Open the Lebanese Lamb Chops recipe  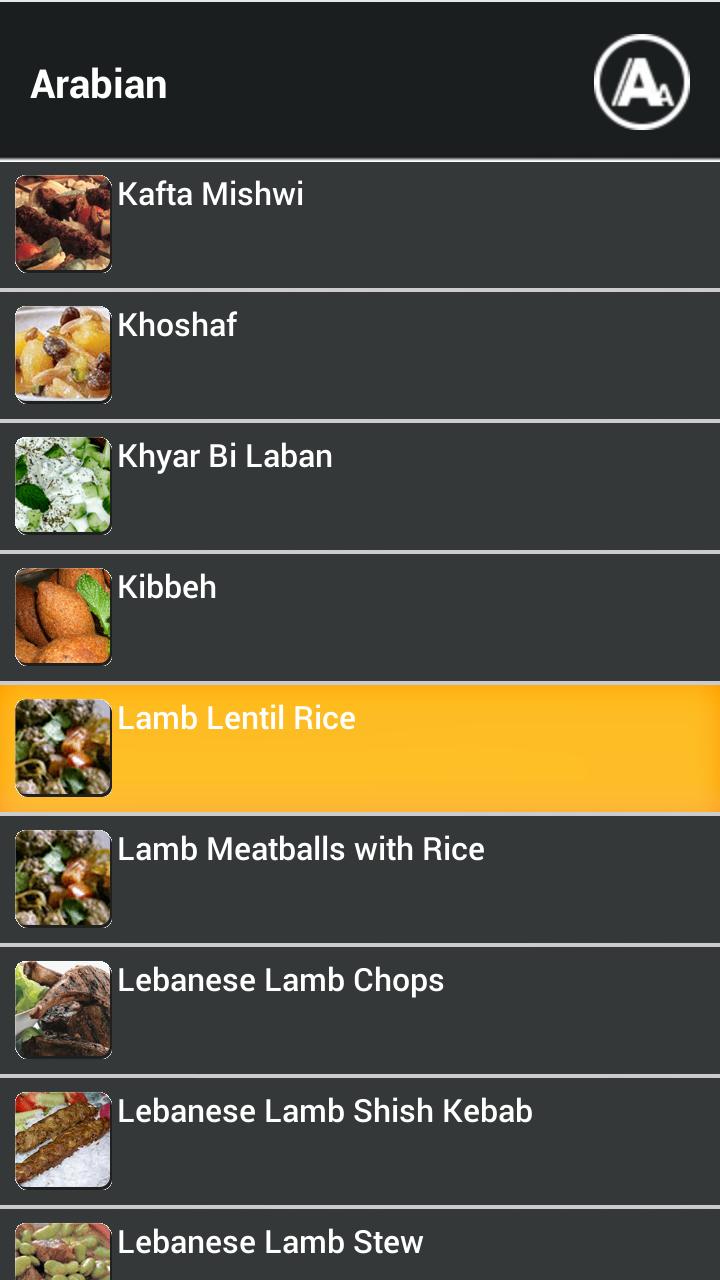(360, 1009)
